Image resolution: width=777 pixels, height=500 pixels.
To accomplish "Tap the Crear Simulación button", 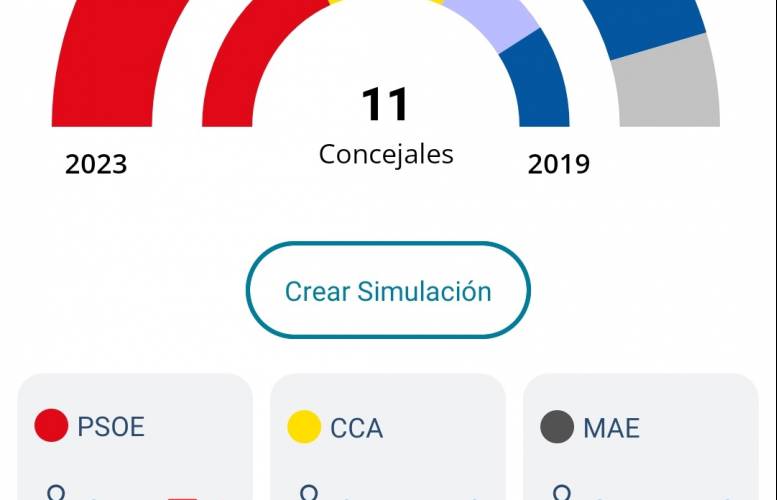I will (x=388, y=291).
